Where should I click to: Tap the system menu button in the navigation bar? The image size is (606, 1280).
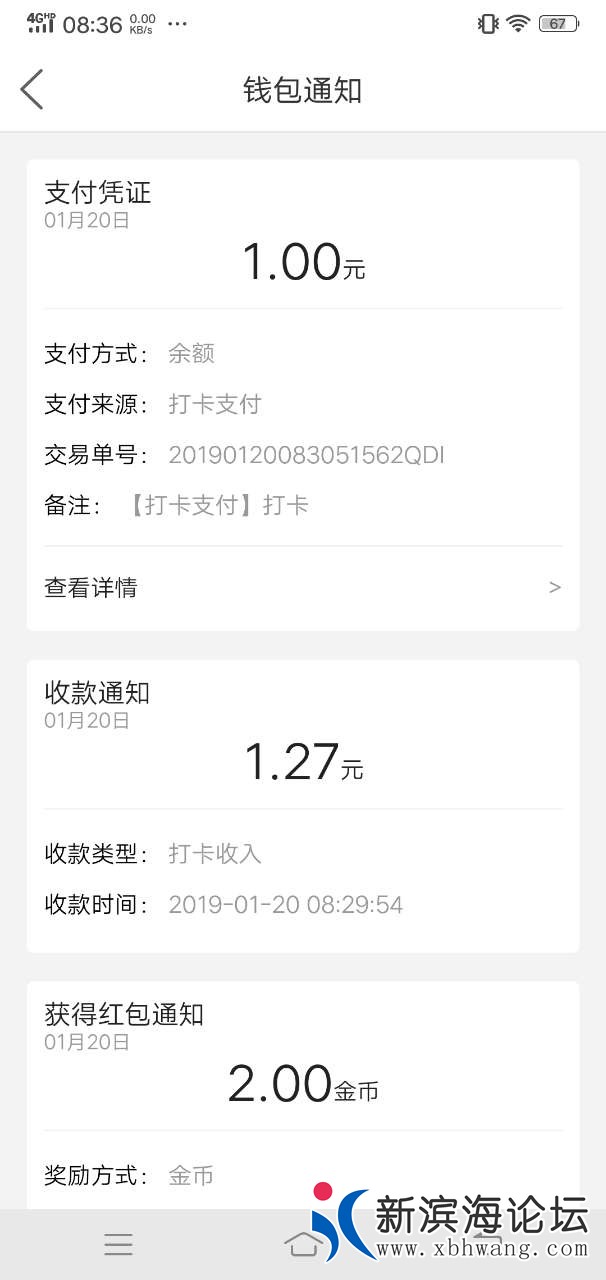pyautogui.click(x=118, y=1244)
